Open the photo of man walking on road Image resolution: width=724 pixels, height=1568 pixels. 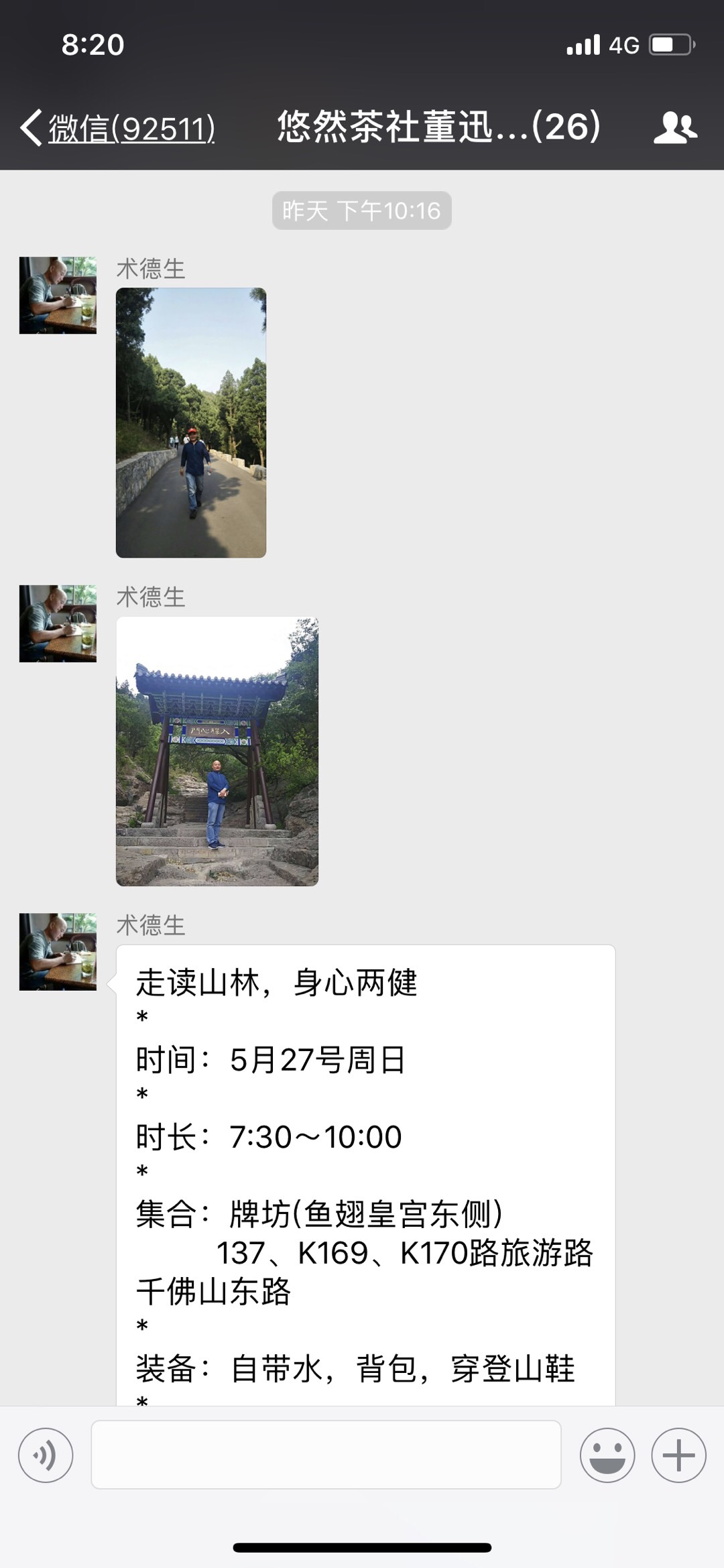tap(191, 422)
